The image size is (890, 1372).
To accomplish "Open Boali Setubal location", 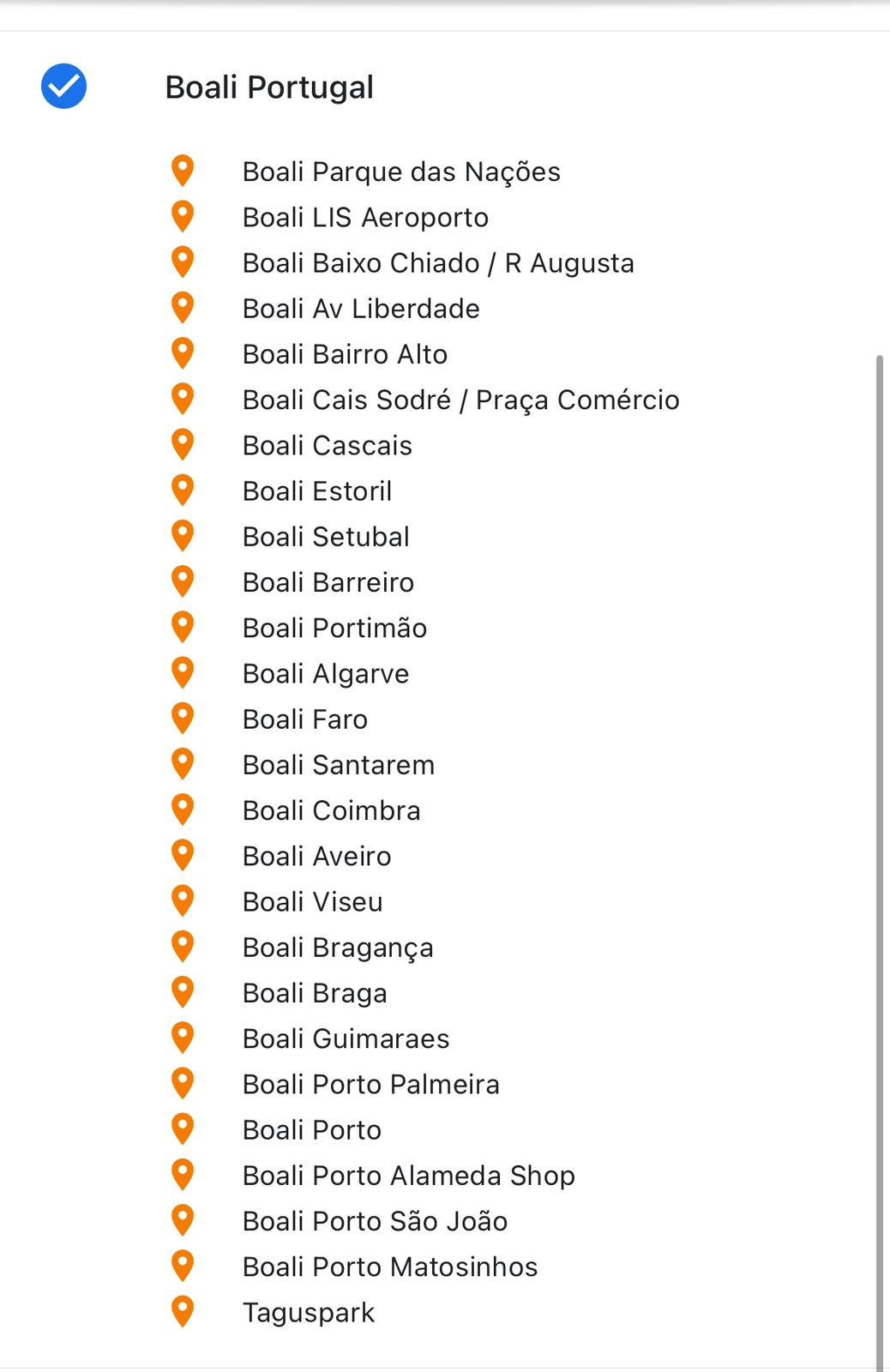I will pos(326,537).
